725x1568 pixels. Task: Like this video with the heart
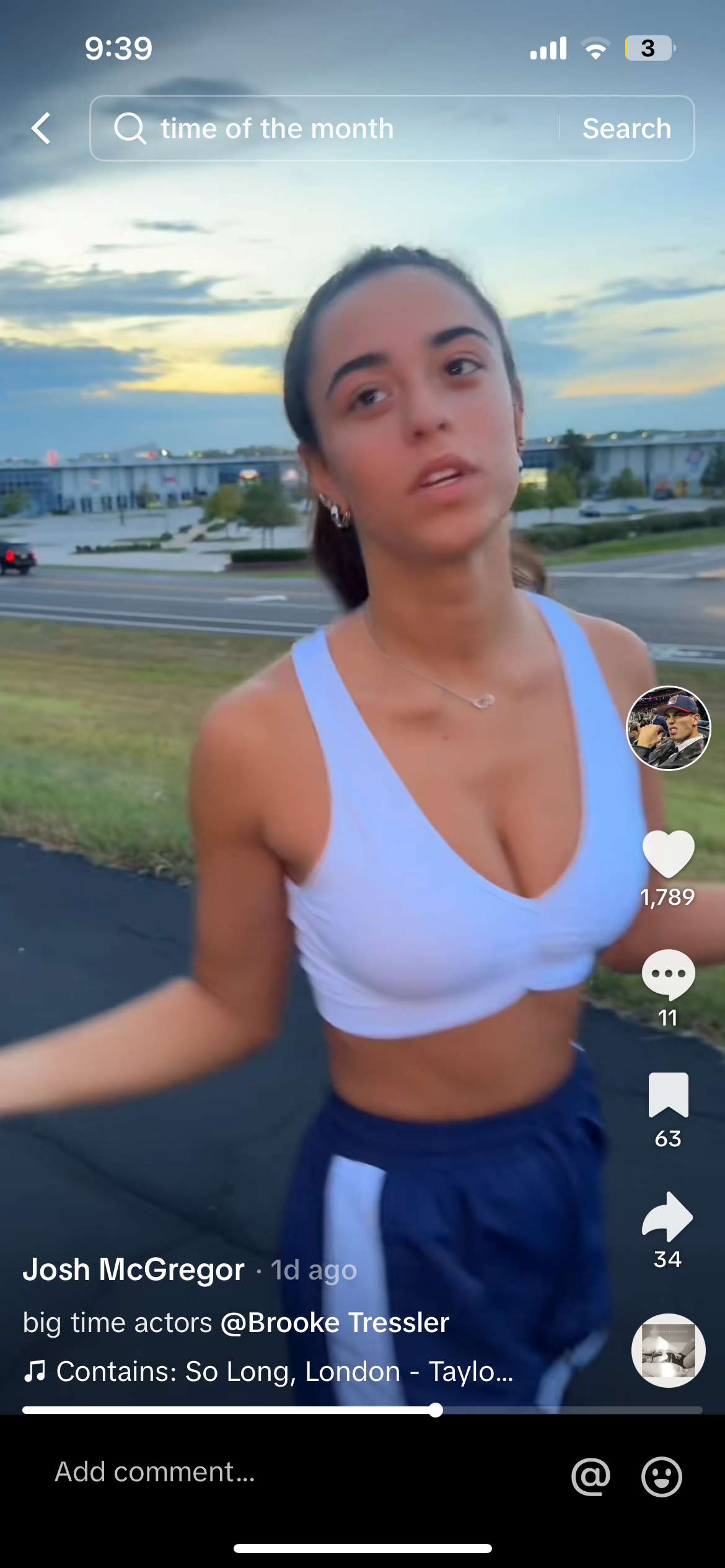[x=668, y=853]
